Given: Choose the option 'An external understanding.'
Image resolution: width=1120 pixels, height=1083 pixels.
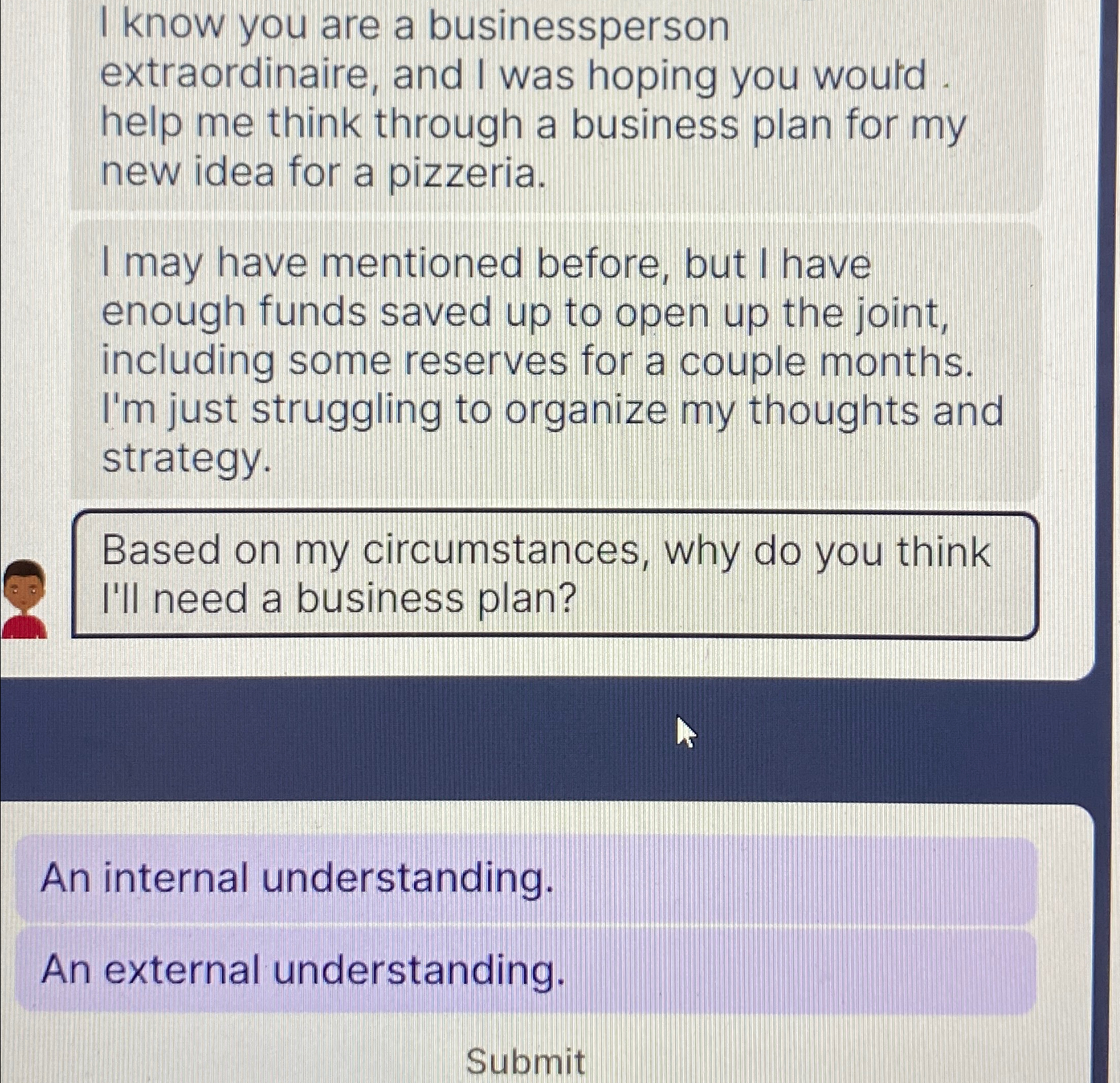Looking at the screenshot, I should click(525, 970).
